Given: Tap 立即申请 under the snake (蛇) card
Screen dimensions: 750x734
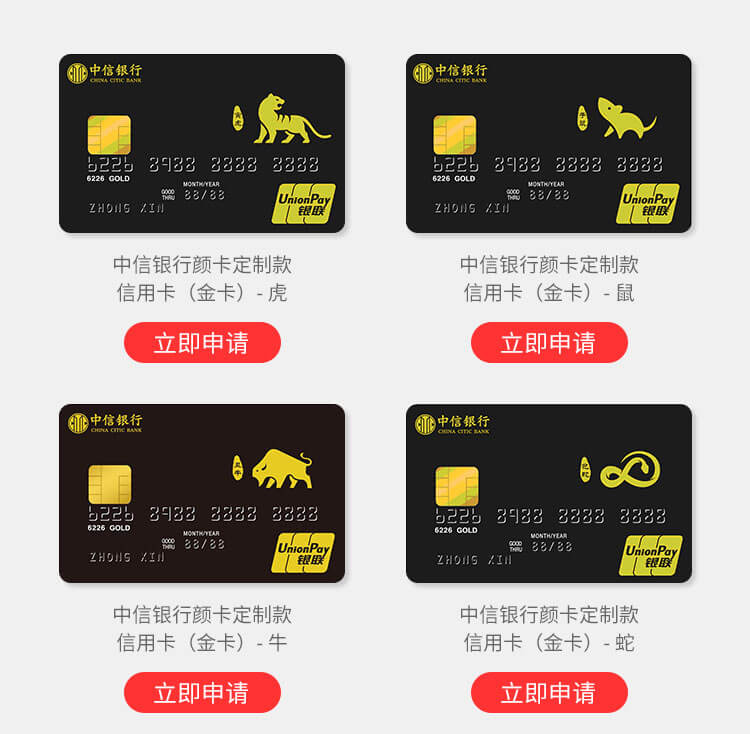Looking at the screenshot, I should click(549, 693).
